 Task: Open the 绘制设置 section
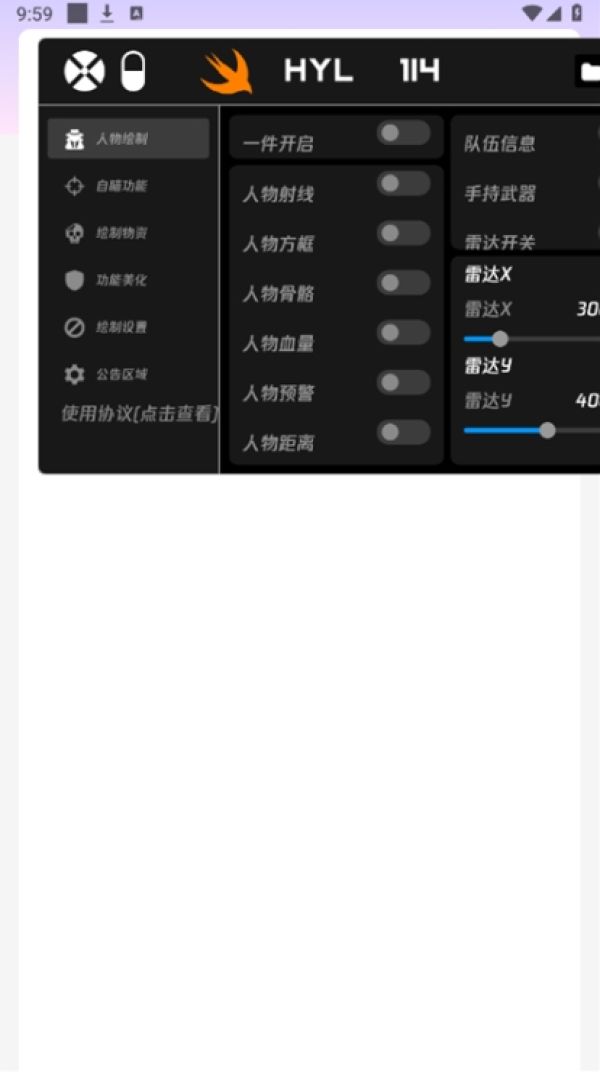point(128,327)
